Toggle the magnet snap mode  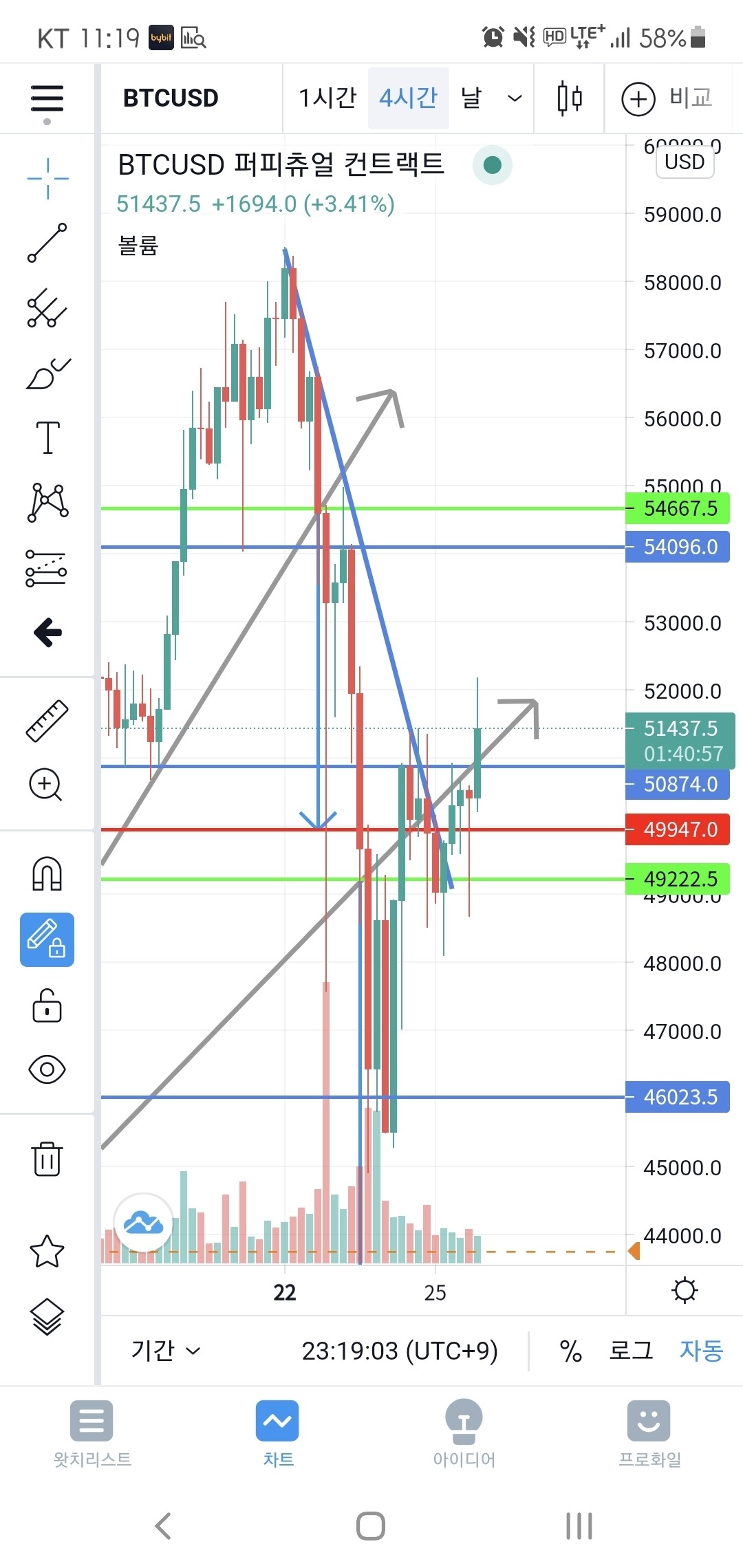47,874
